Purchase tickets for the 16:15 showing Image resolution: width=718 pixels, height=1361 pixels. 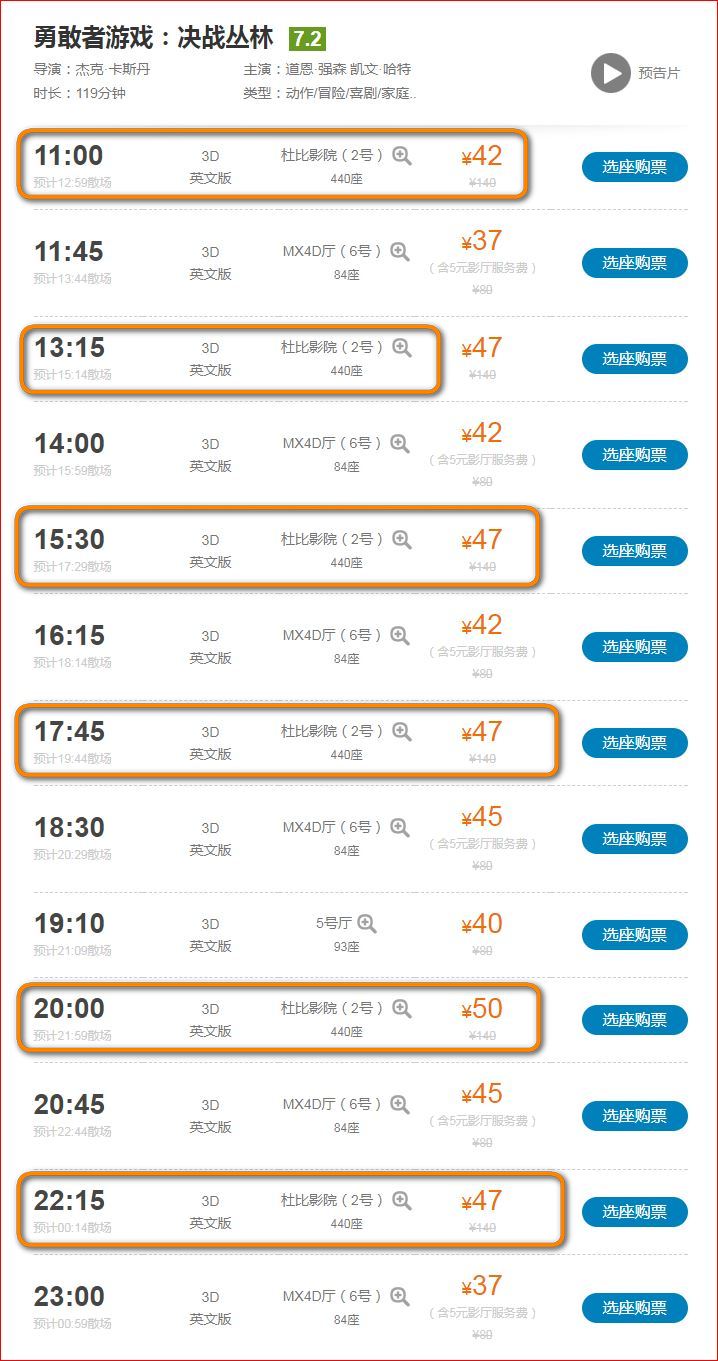click(634, 647)
